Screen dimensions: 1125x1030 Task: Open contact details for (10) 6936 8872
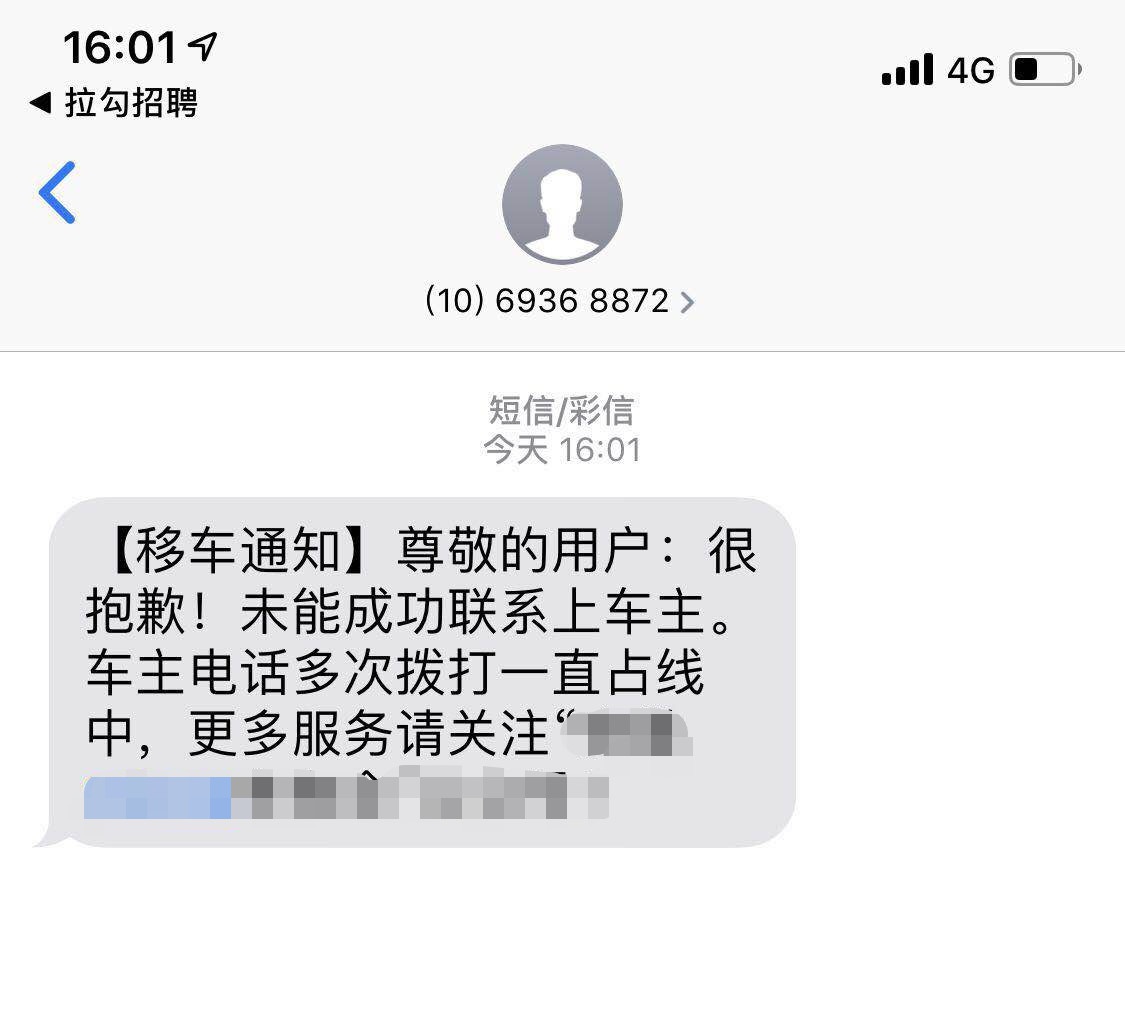[x=560, y=301]
